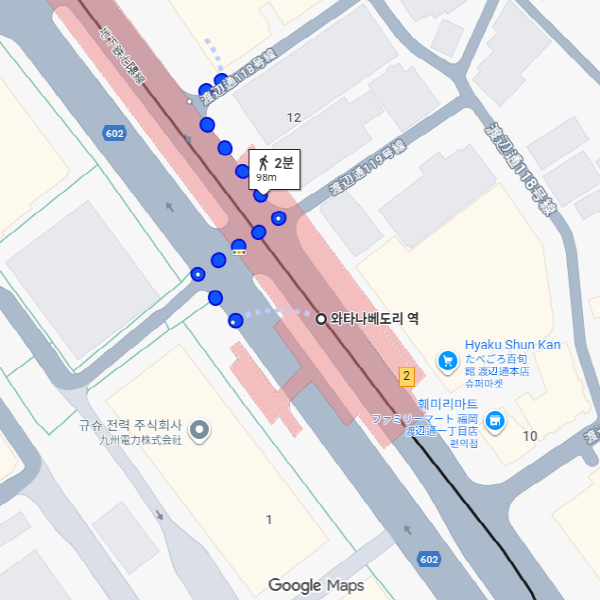The width and height of the screenshot is (600, 600).
Task: Open the 규슈 전력 주식회사 place pin
Action: tap(200, 431)
